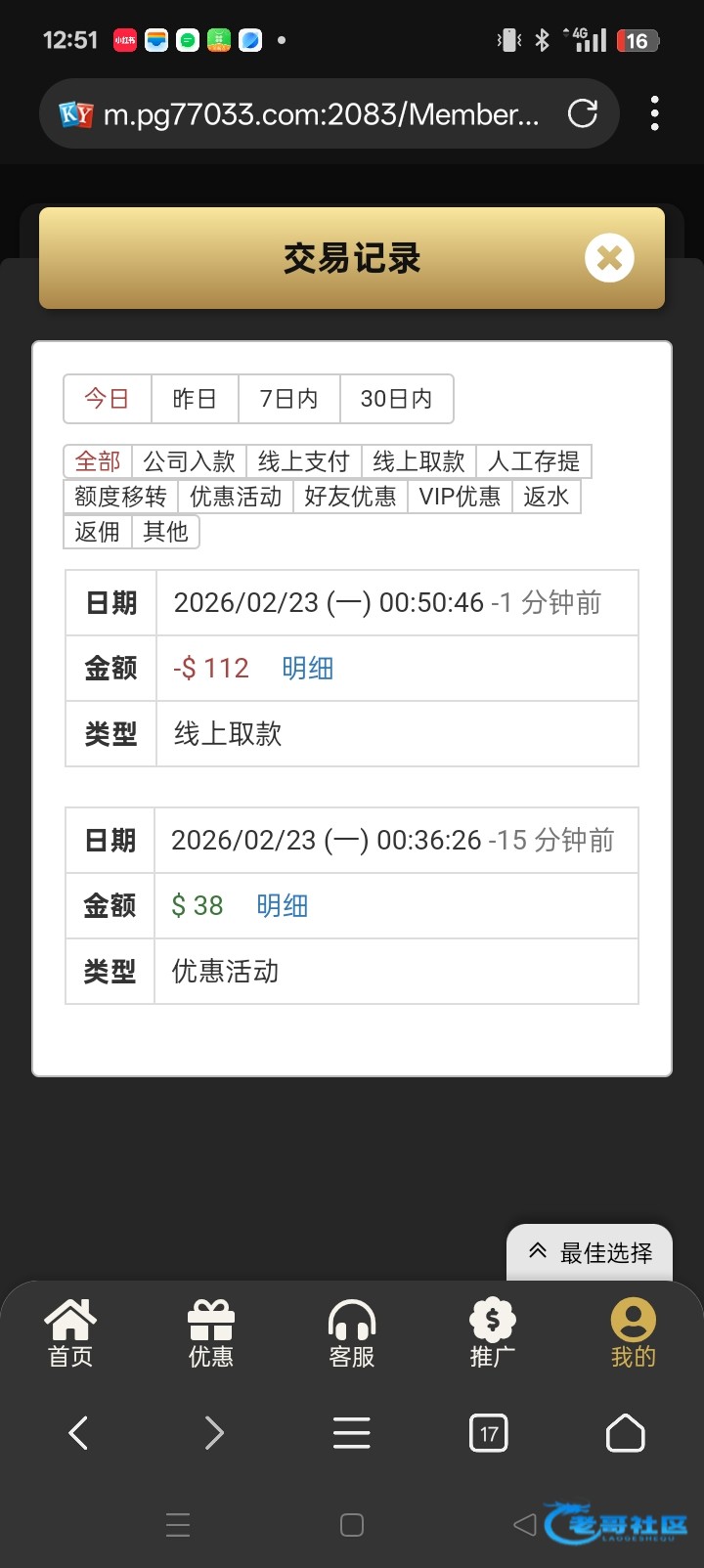Screen dimensions: 704x1568
Task: View 明细 for the -$112 withdrawal
Action: [x=308, y=669]
